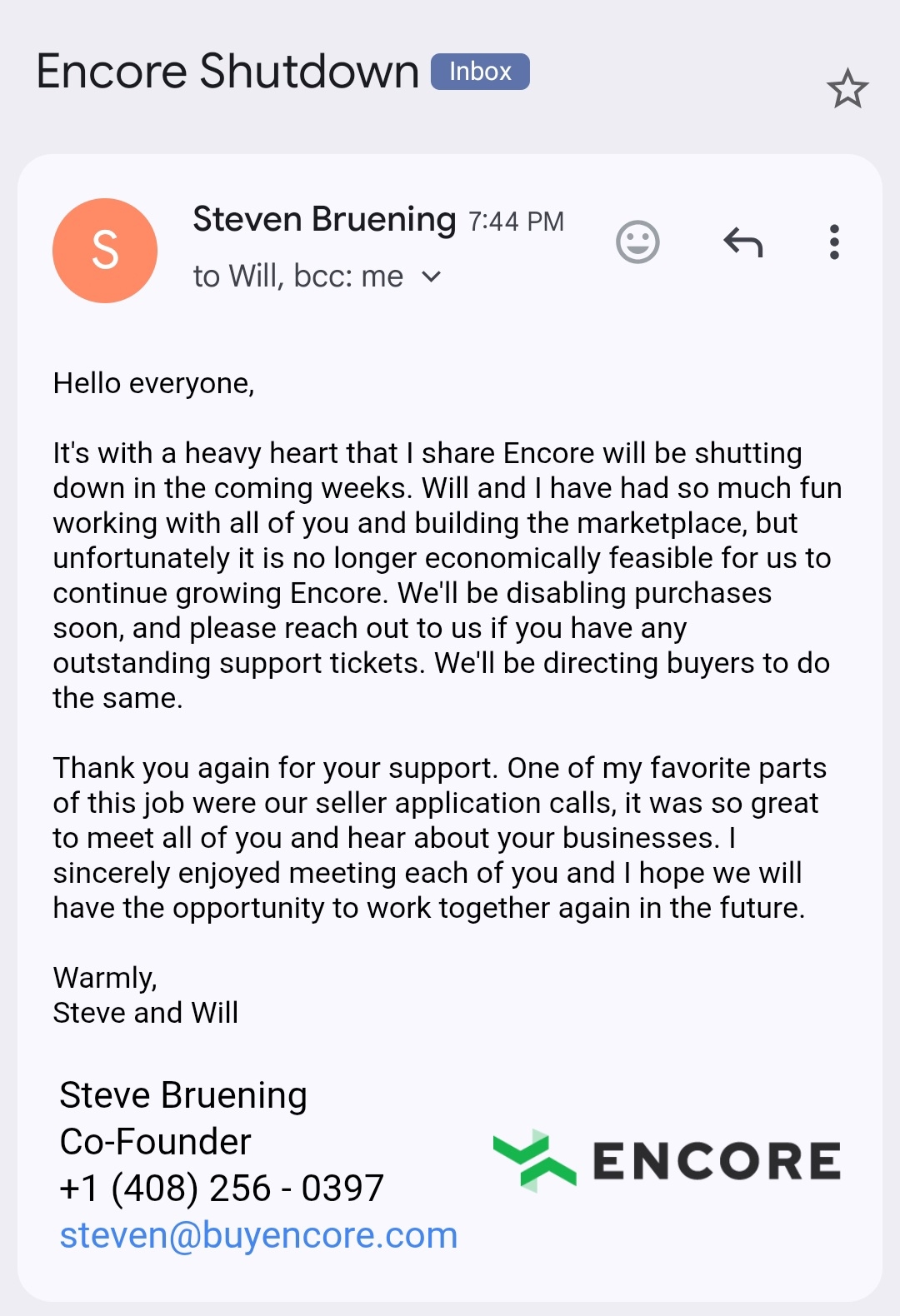Reply to Steven Bruening's email
The image size is (900, 1316).
tap(742, 242)
